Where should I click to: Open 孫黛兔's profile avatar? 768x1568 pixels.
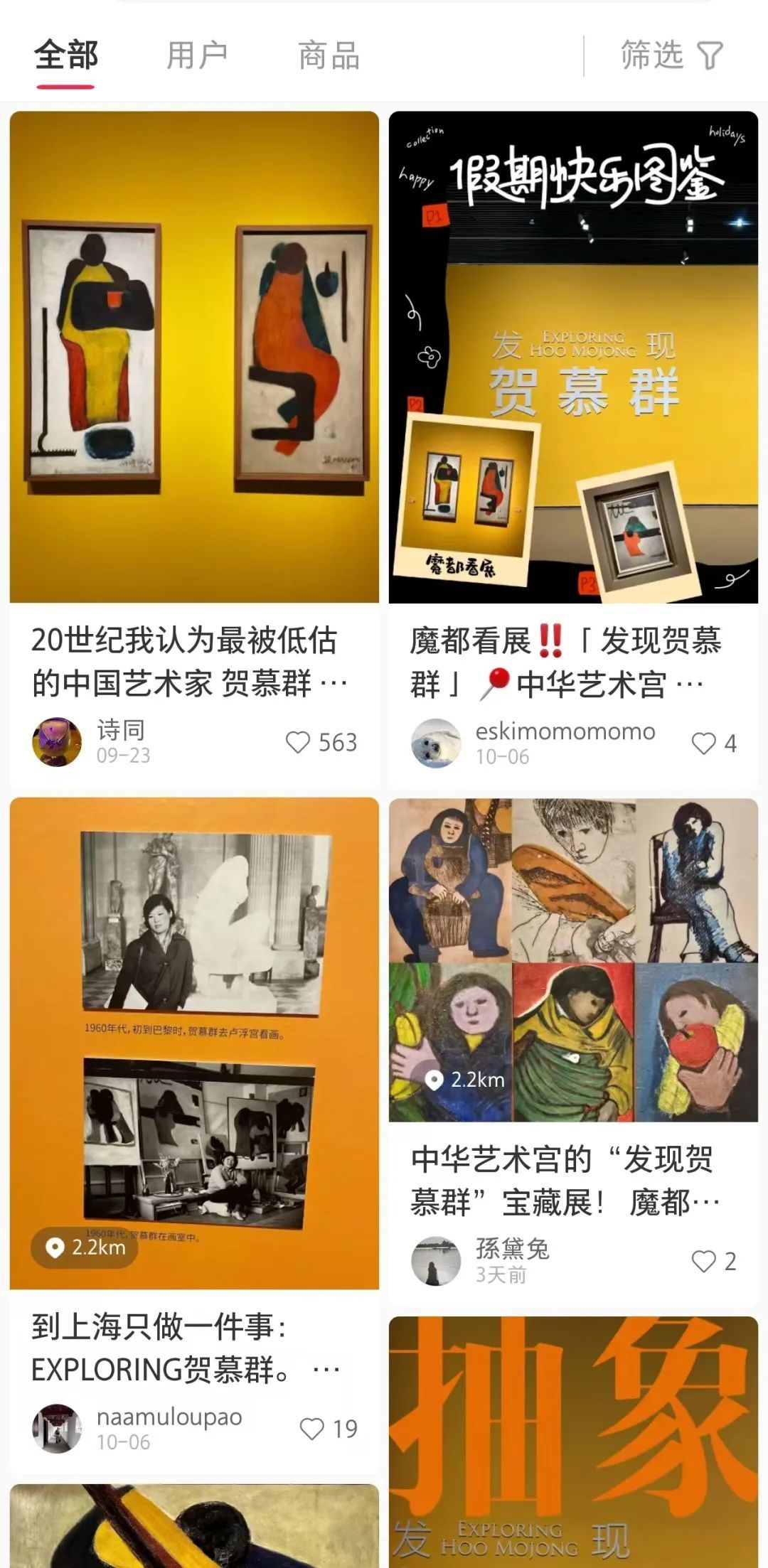(x=436, y=1262)
